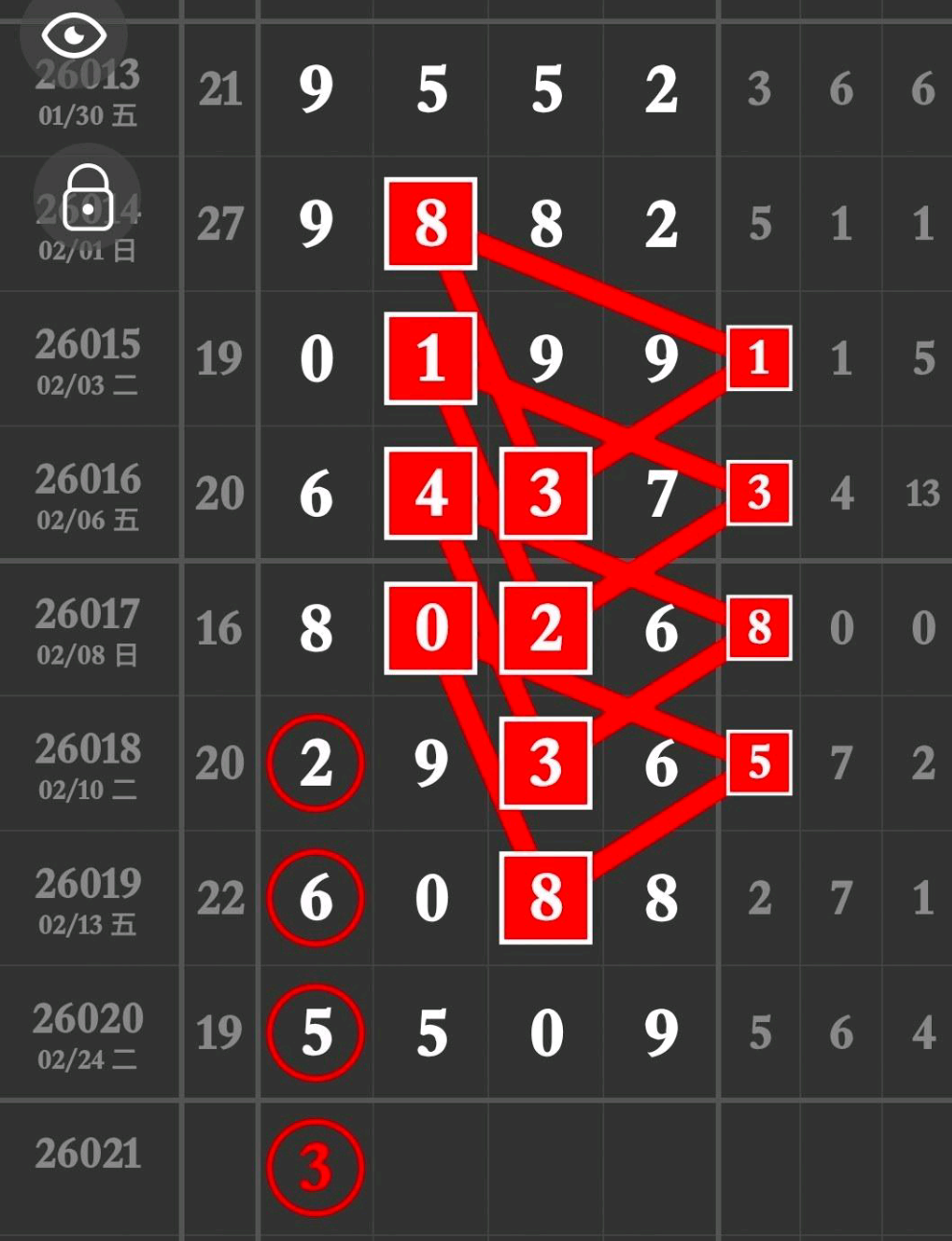Tap the sum value 27 for row 26014

pos(220,225)
